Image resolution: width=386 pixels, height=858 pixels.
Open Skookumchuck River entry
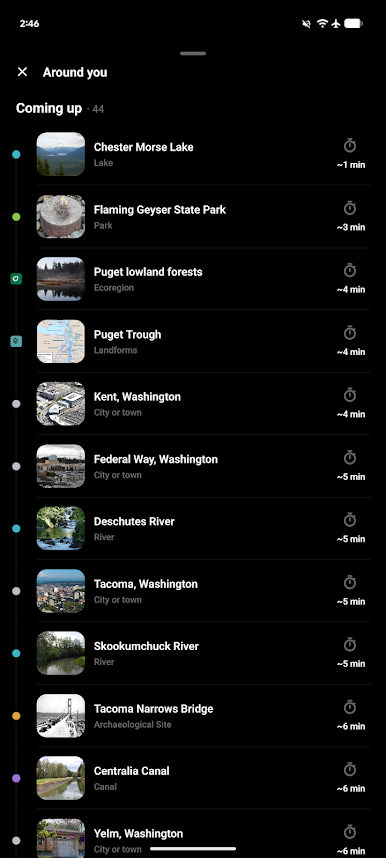[203, 653]
